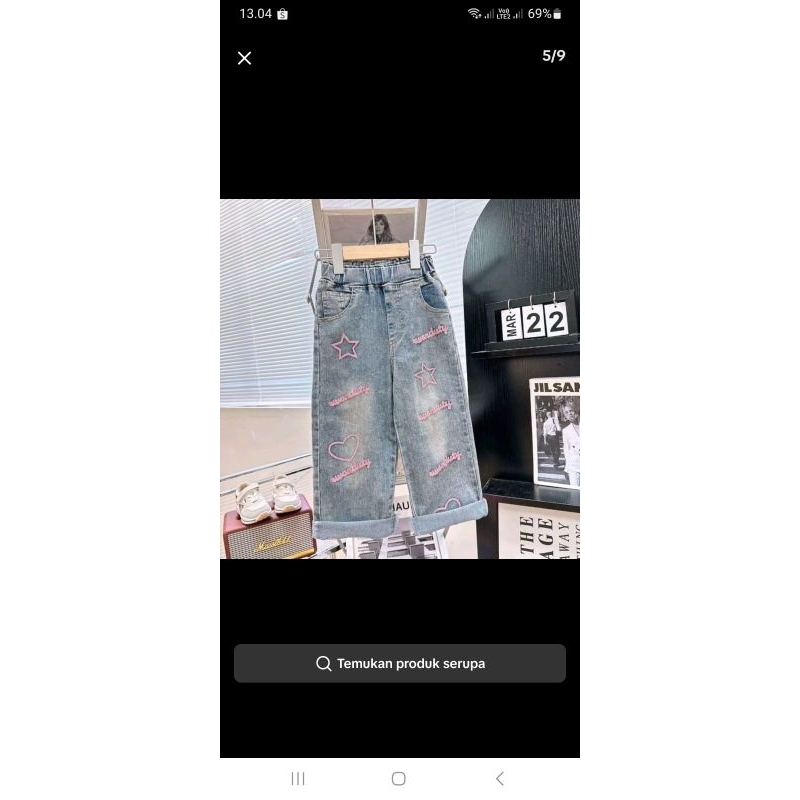Image resolution: width=800 pixels, height=800 pixels.
Task: Close the image viewer
Action: click(x=244, y=58)
